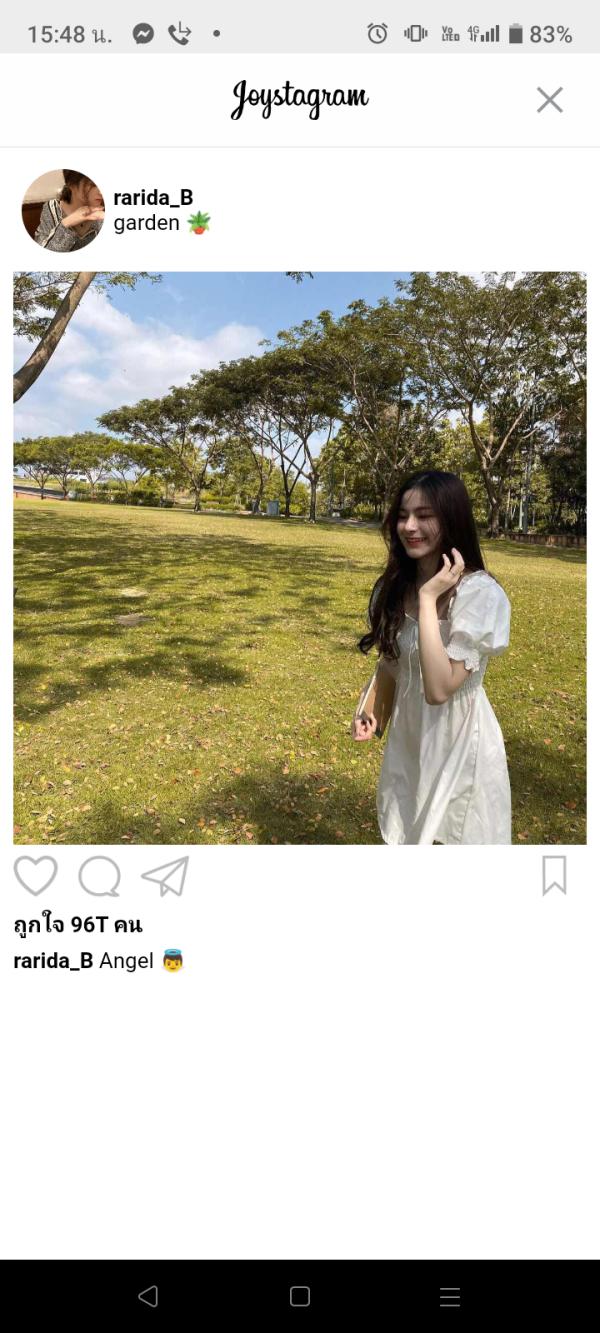Like rarida_B's garden post

[x=35, y=876]
